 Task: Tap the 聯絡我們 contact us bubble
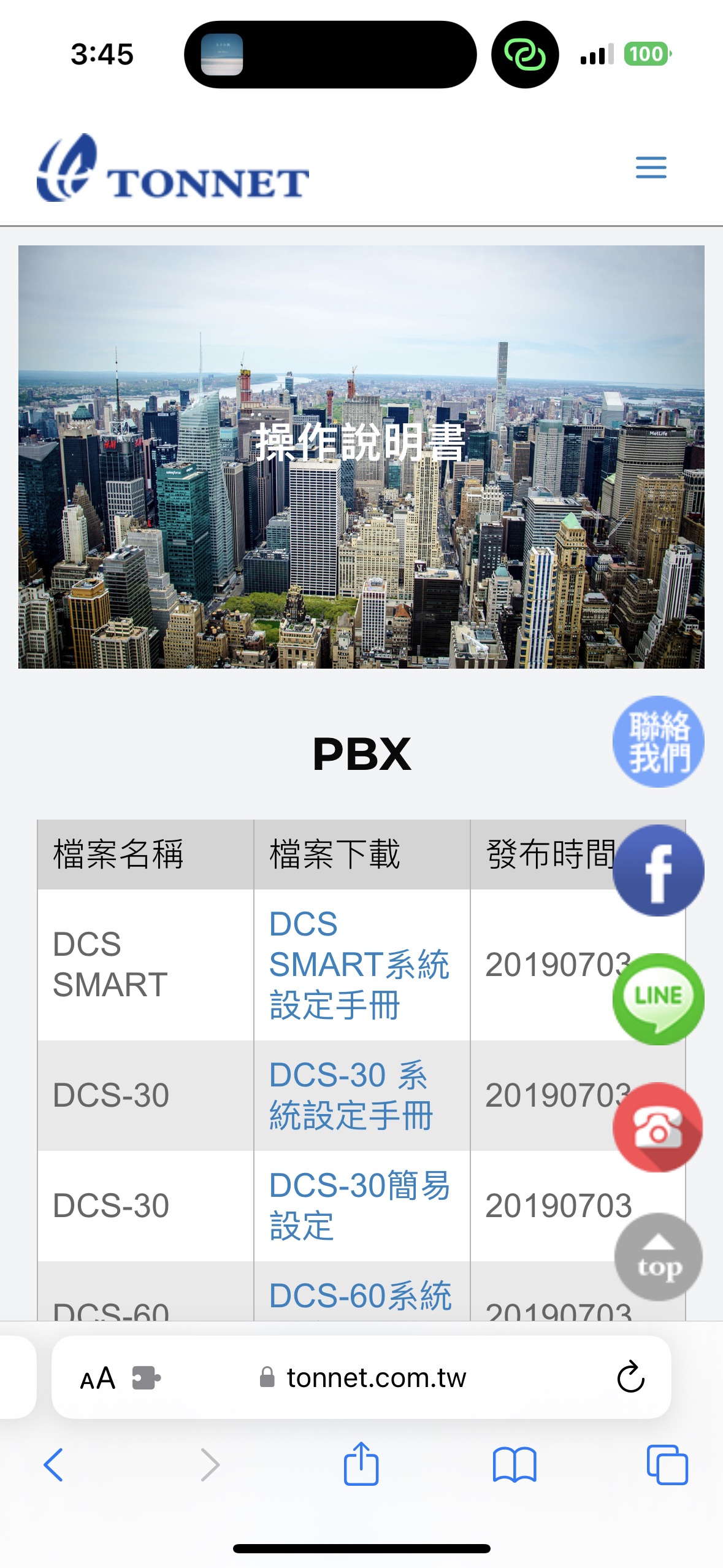click(x=659, y=742)
